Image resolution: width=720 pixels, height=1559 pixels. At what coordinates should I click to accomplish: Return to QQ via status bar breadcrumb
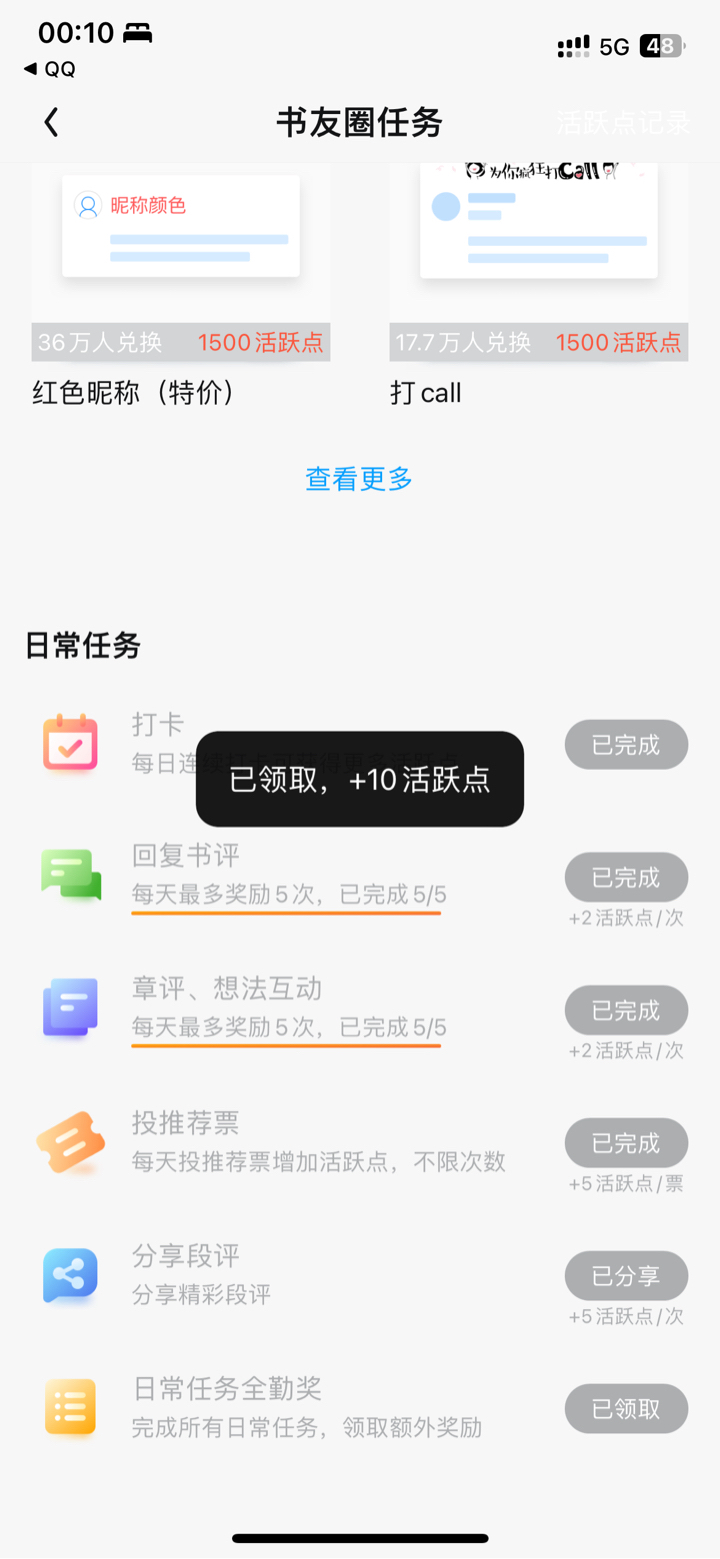50,69
